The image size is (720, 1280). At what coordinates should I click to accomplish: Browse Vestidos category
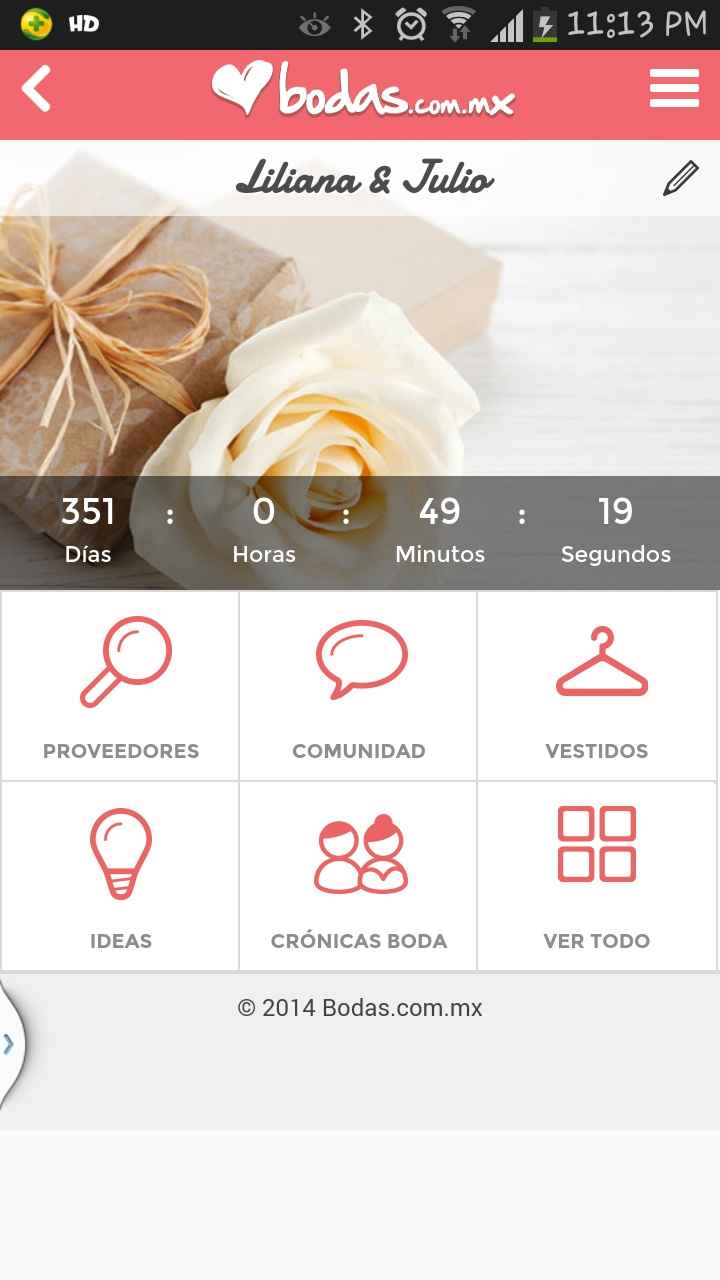597,686
